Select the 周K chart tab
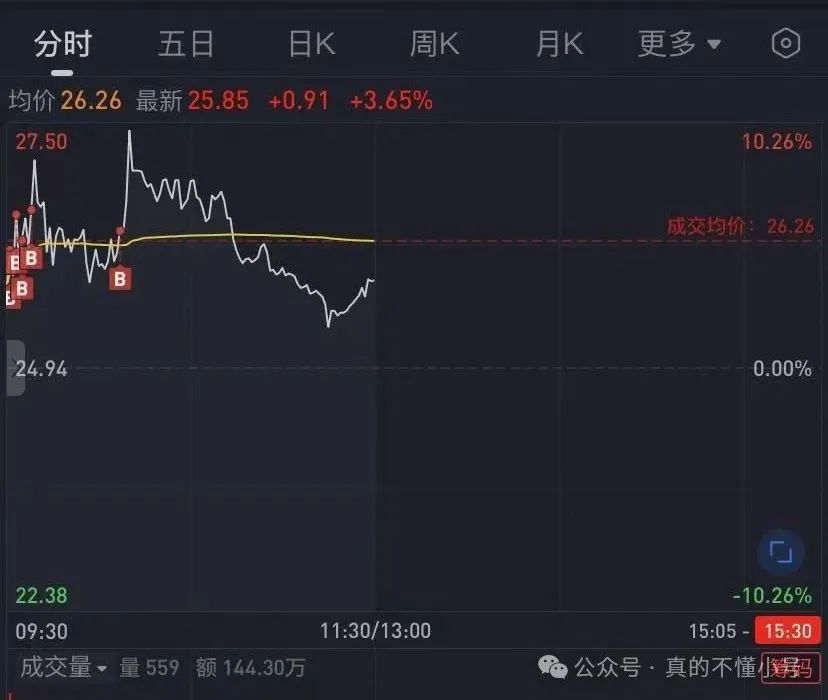 (x=435, y=44)
